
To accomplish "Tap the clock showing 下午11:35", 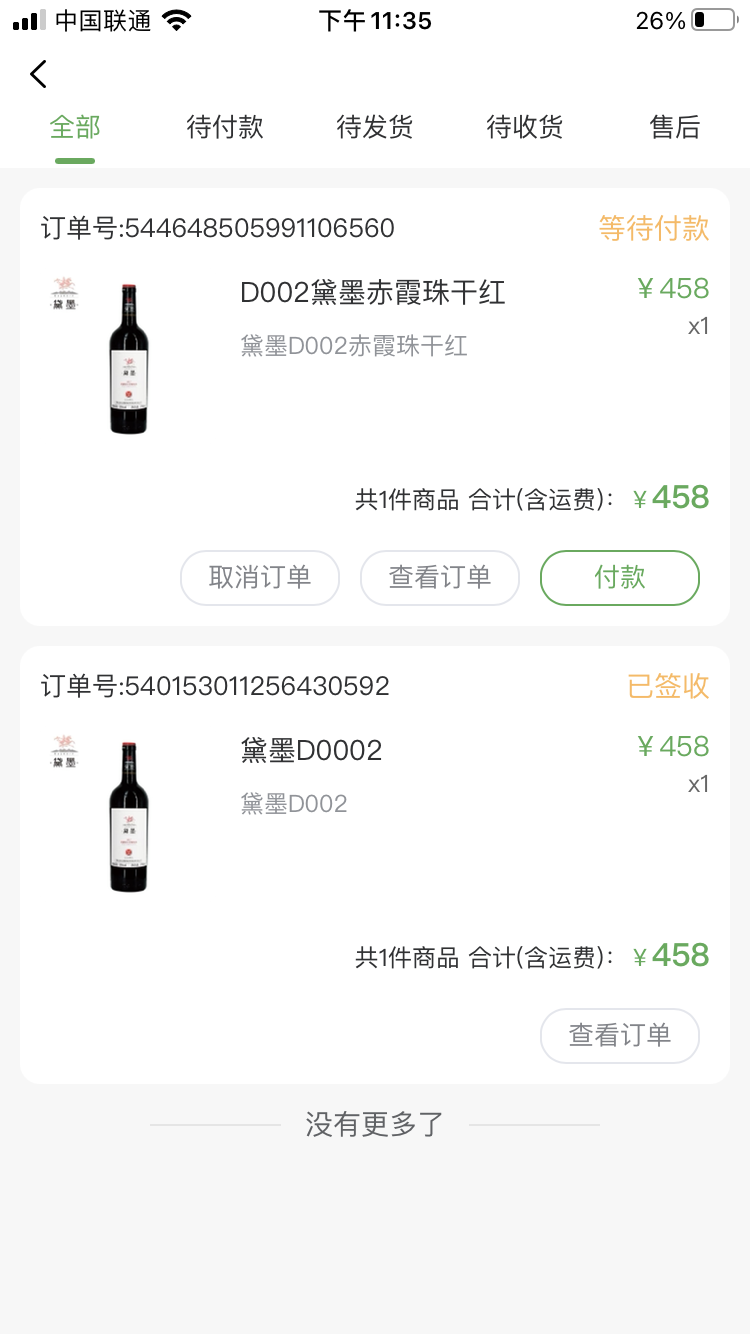I will (x=374, y=20).
